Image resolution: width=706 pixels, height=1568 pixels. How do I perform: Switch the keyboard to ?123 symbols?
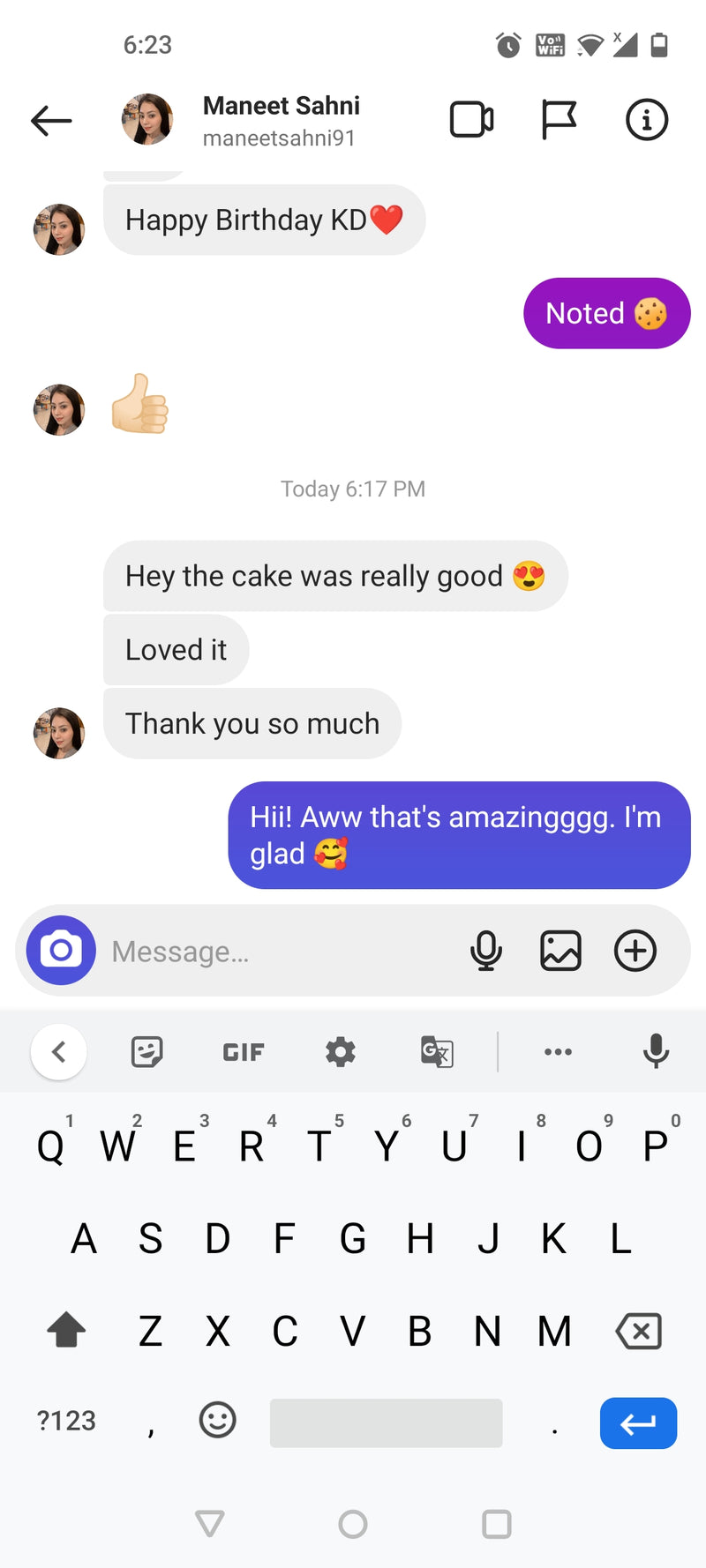tap(66, 1421)
